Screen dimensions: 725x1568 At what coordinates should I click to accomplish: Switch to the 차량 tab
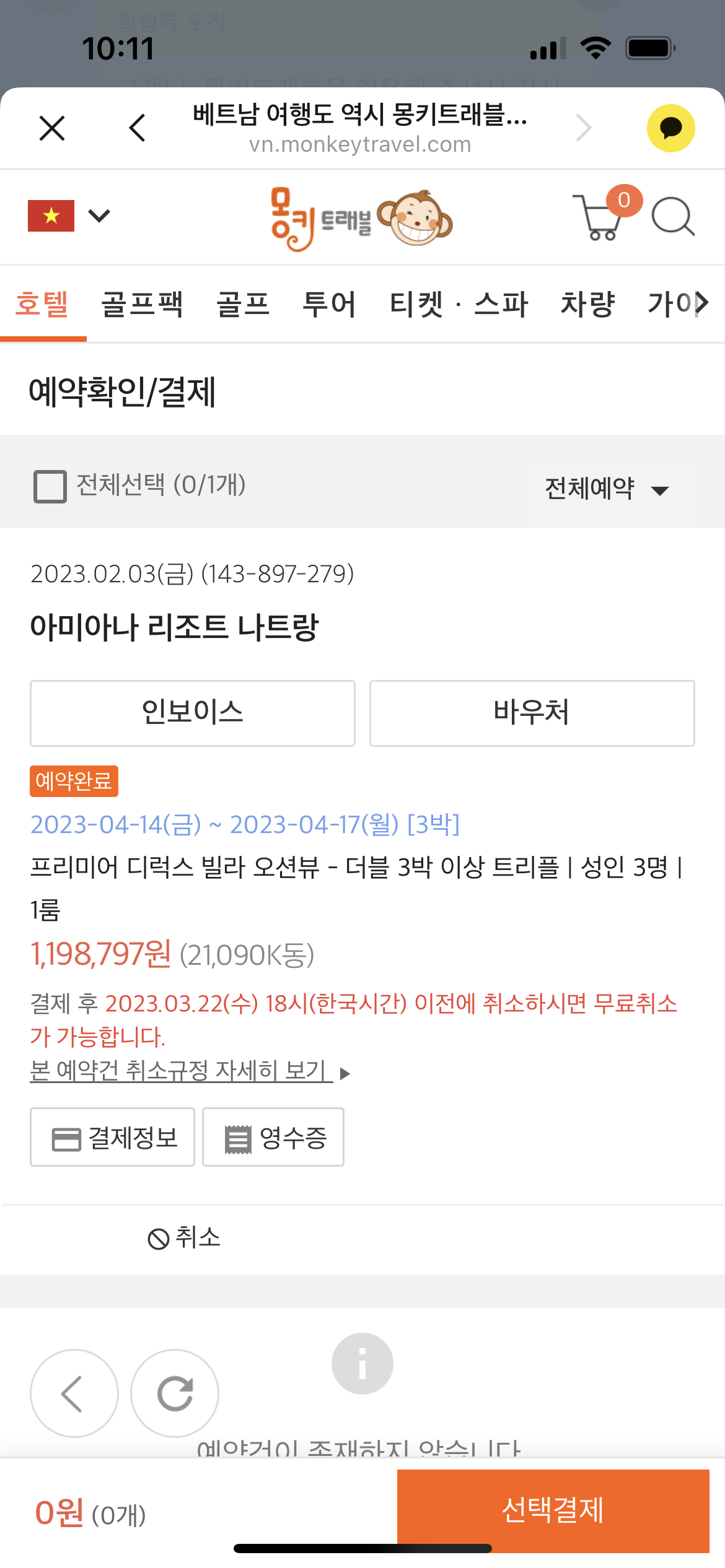click(x=587, y=304)
